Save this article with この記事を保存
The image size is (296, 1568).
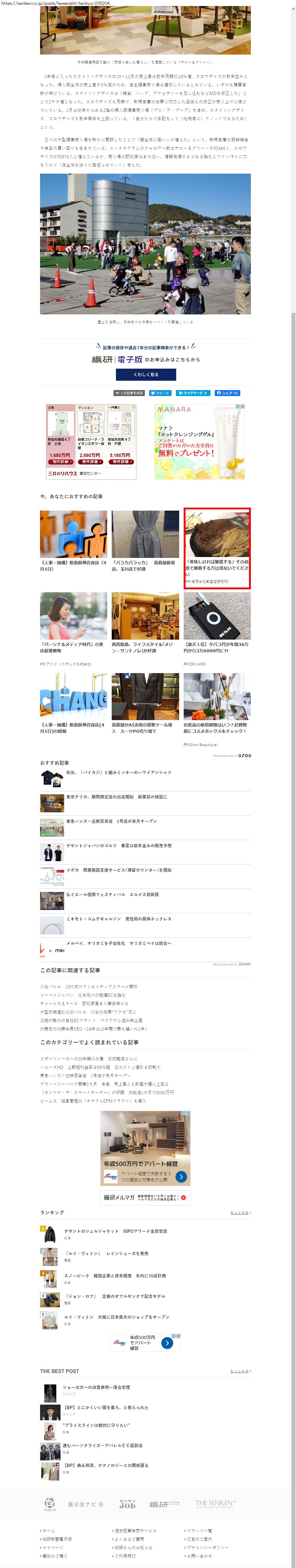pyautogui.click(x=129, y=393)
